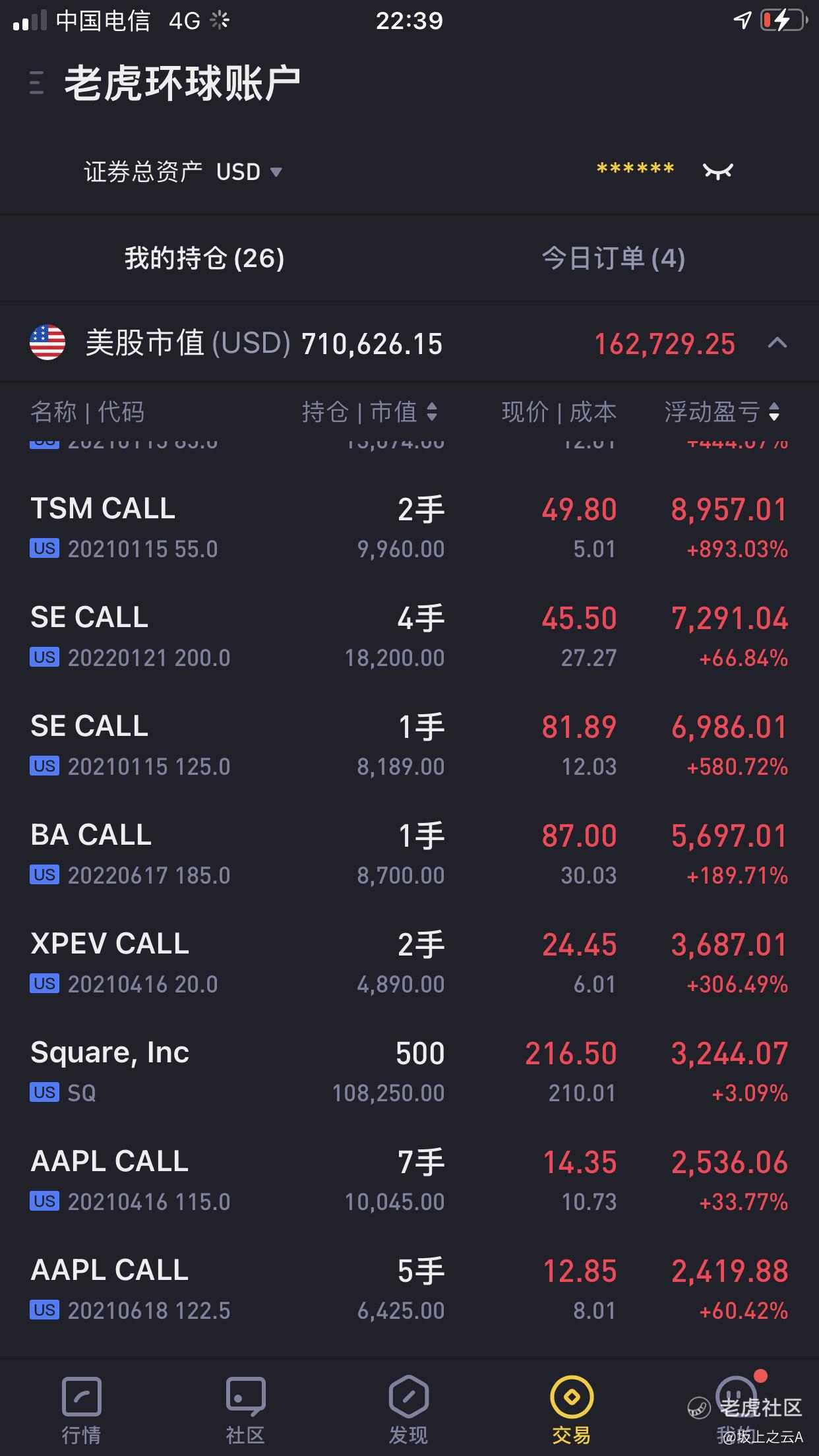Open the side drawer menu

(37, 84)
